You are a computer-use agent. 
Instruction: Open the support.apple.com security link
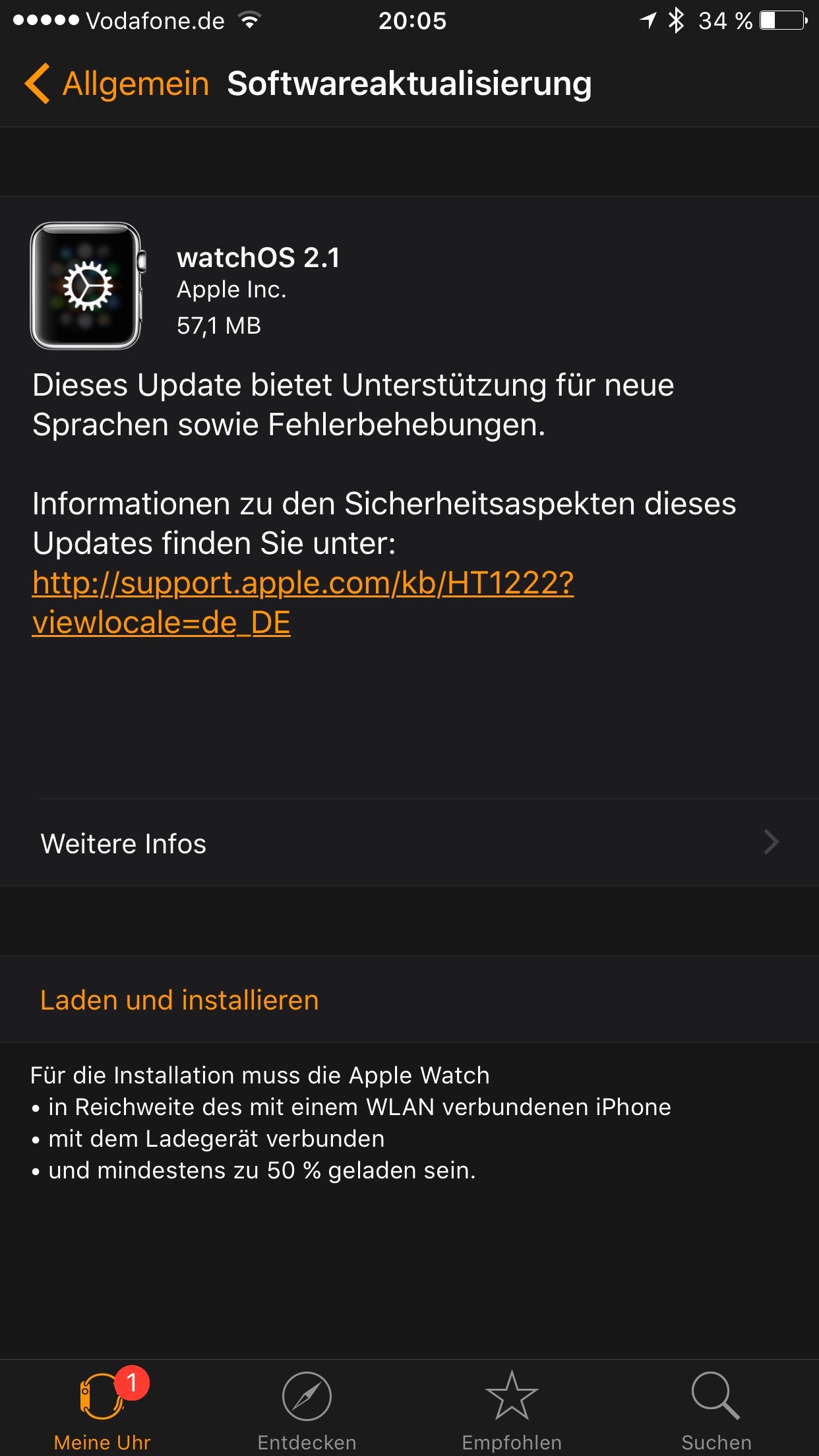[303, 603]
